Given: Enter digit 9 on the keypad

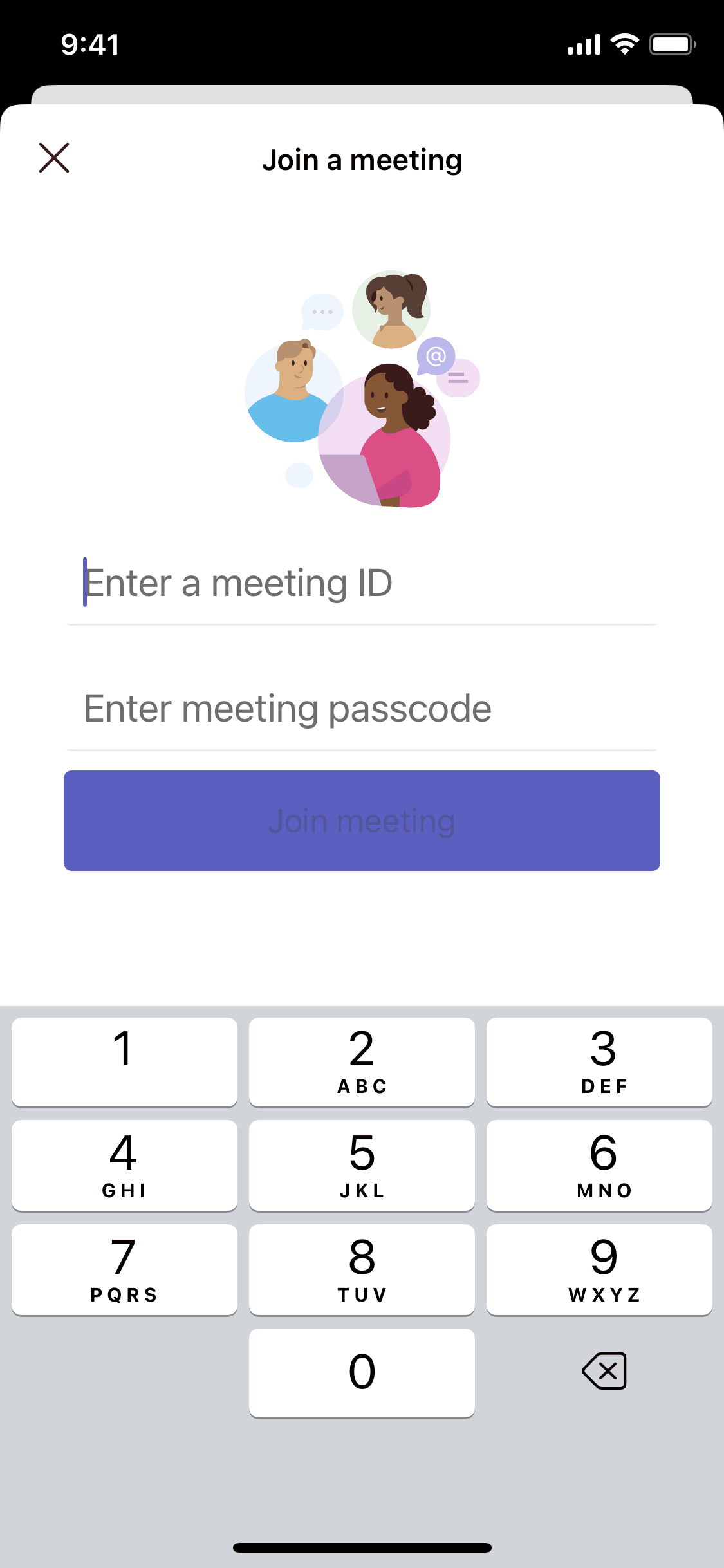Looking at the screenshot, I should click(599, 1269).
